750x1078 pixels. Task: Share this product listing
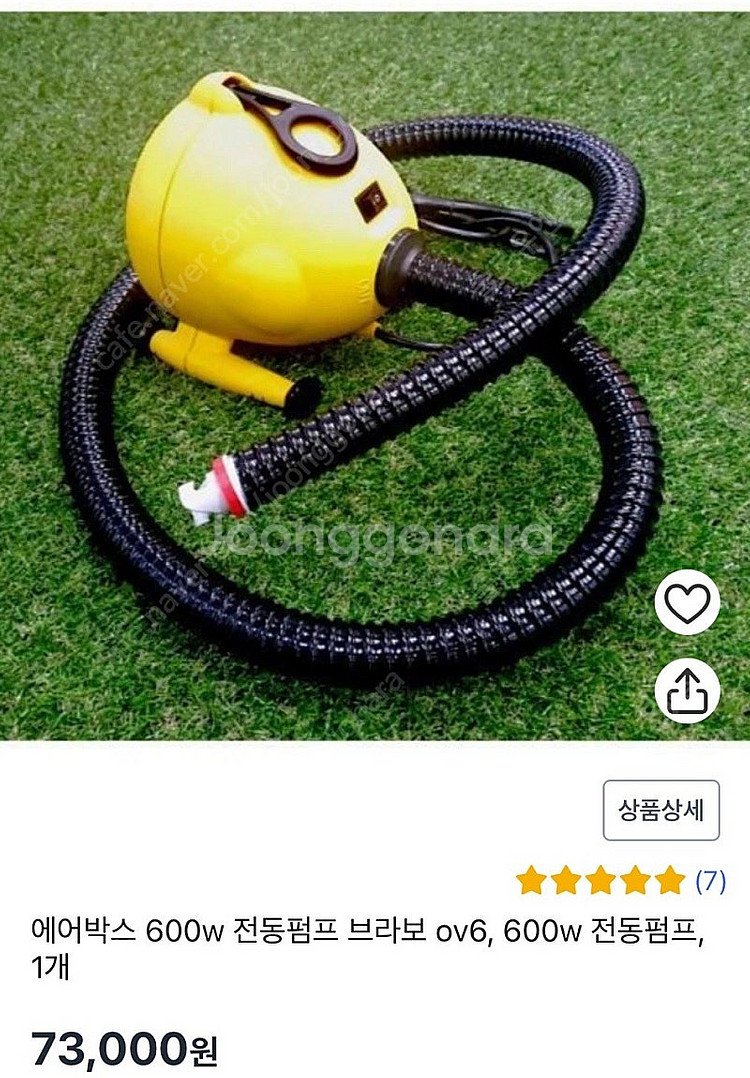[x=687, y=689]
